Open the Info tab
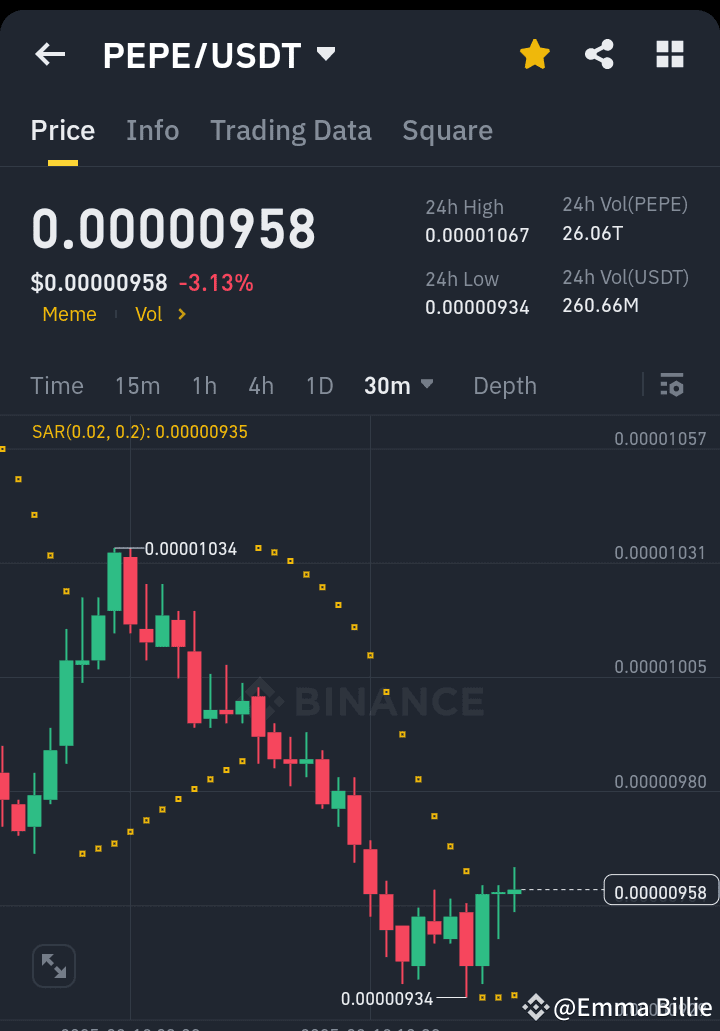 pos(152,130)
